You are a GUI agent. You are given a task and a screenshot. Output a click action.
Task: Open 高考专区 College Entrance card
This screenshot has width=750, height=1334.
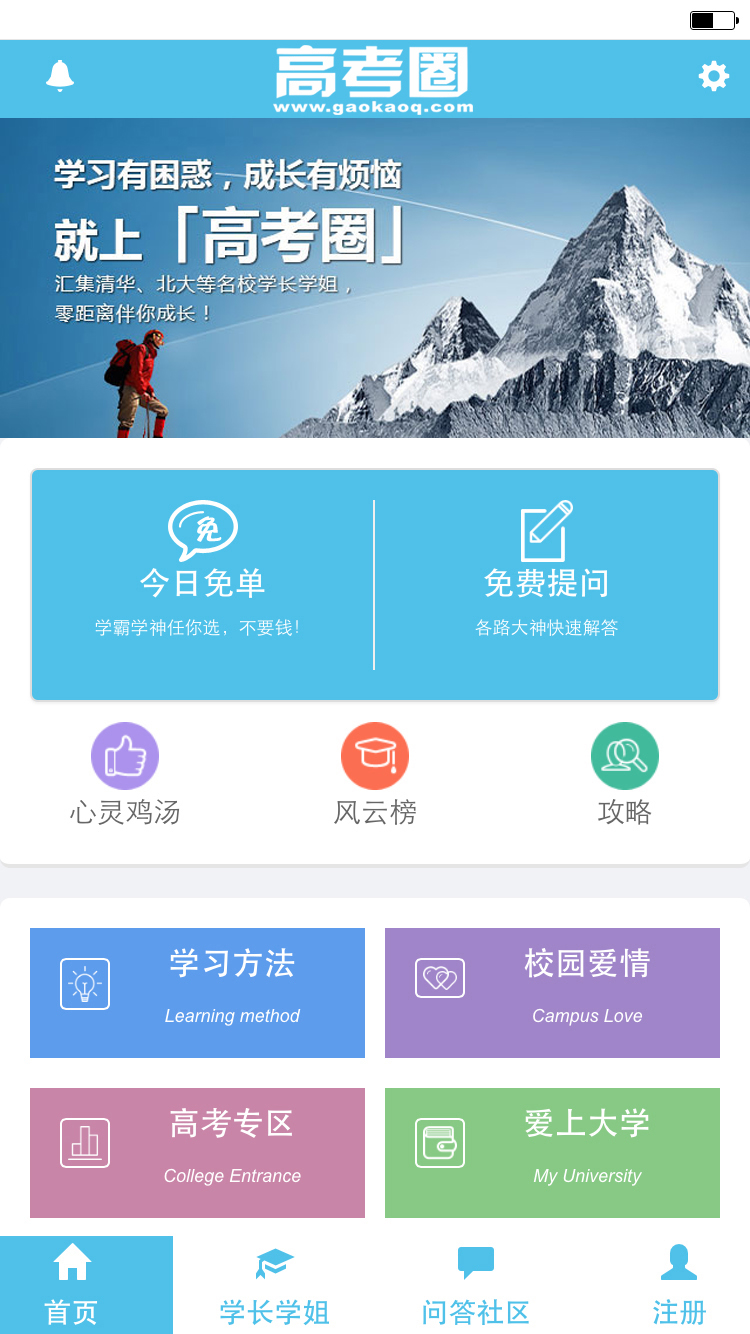(x=197, y=1153)
